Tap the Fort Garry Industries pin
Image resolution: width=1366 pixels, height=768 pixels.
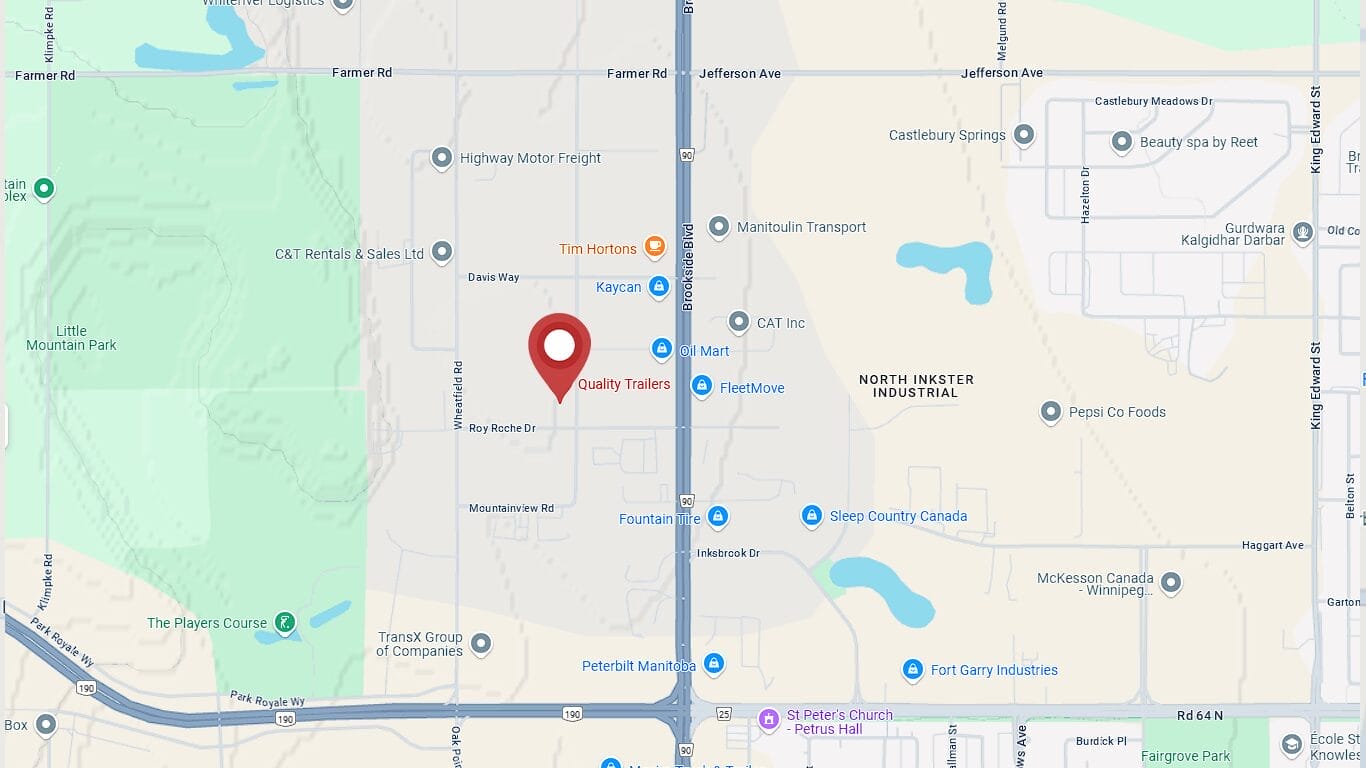pyautogui.click(x=912, y=669)
